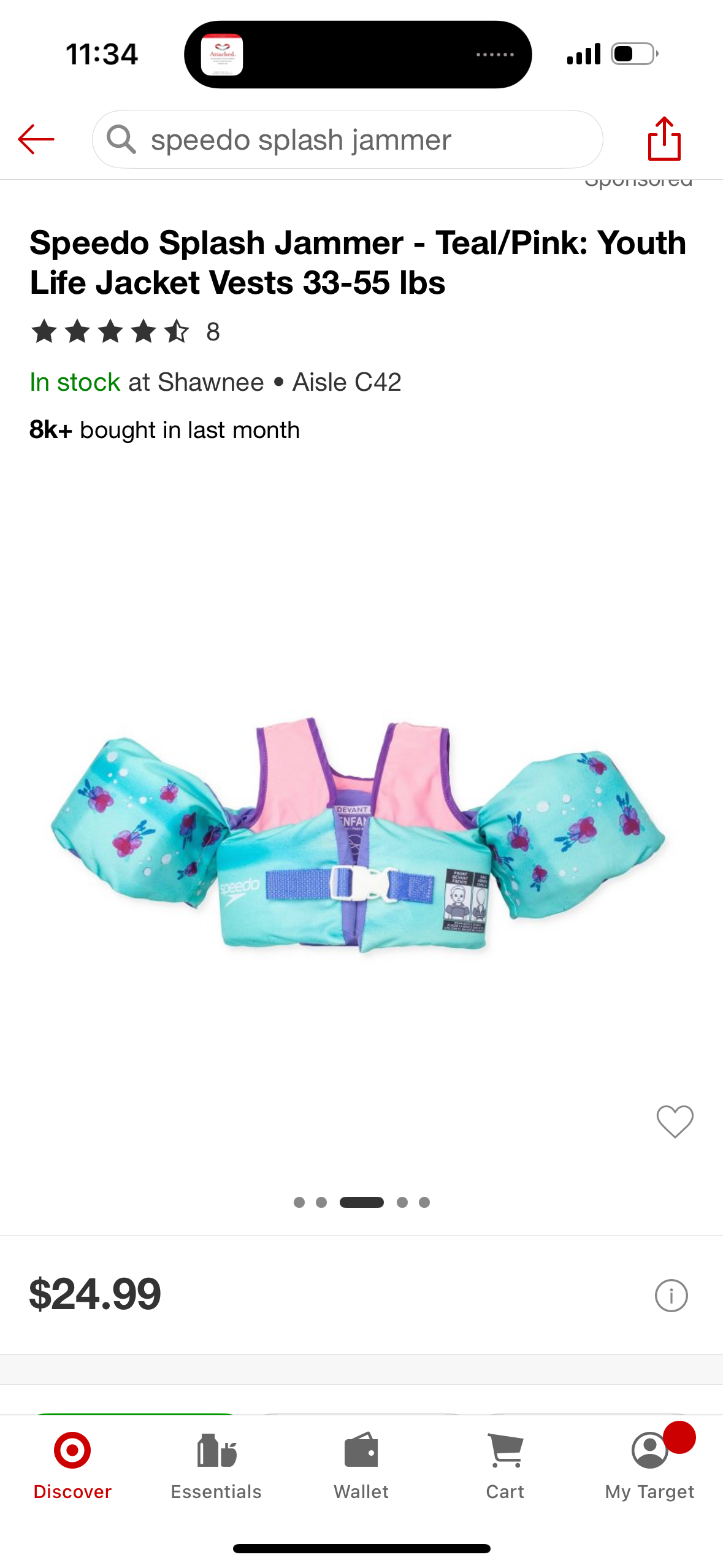The height and width of the screenshot is (1568, 723).
Task: Switch to the Discover tab
Action: 72,1465
